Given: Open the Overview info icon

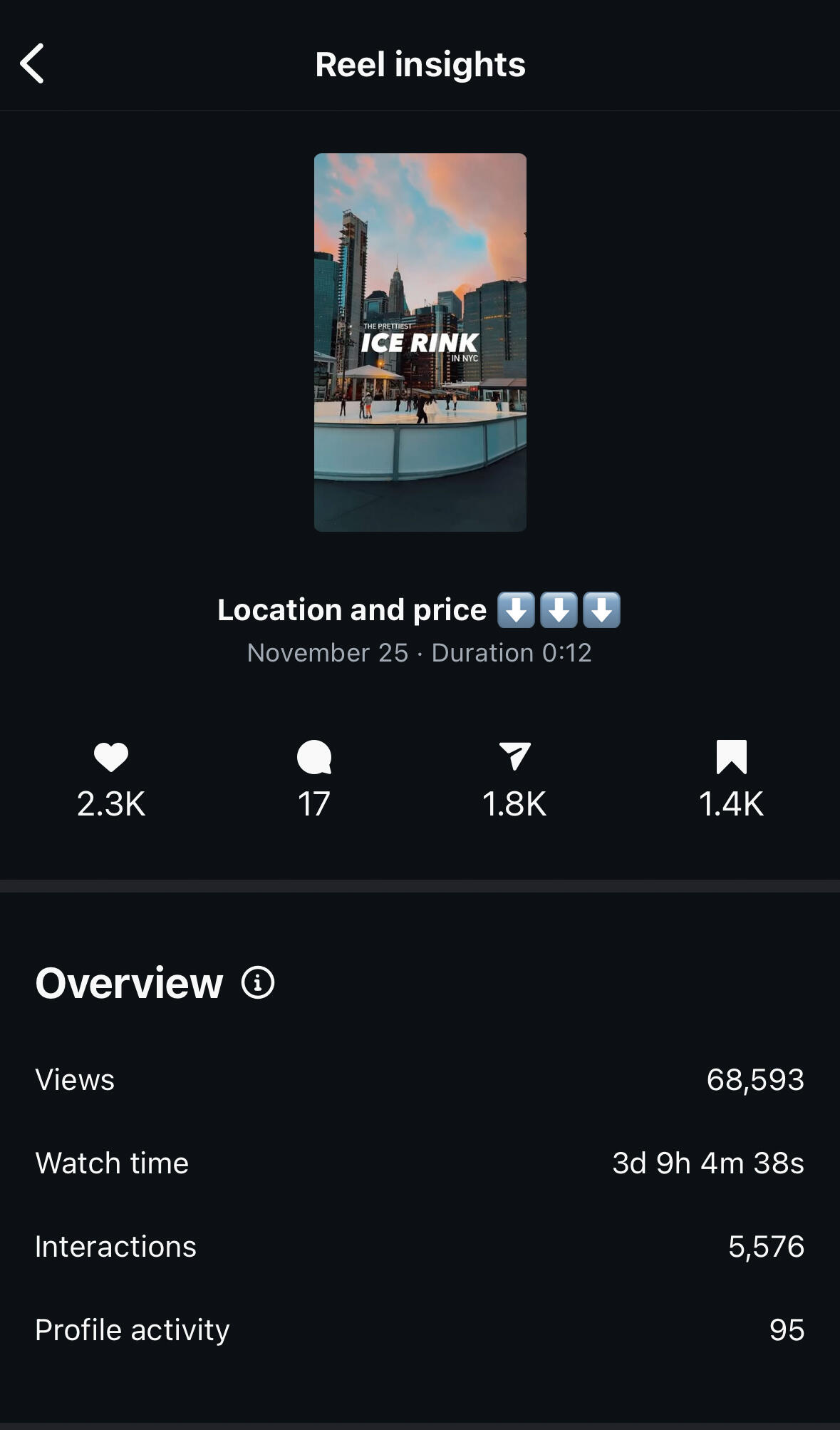Looking at the screenshot, I should 258,983.
